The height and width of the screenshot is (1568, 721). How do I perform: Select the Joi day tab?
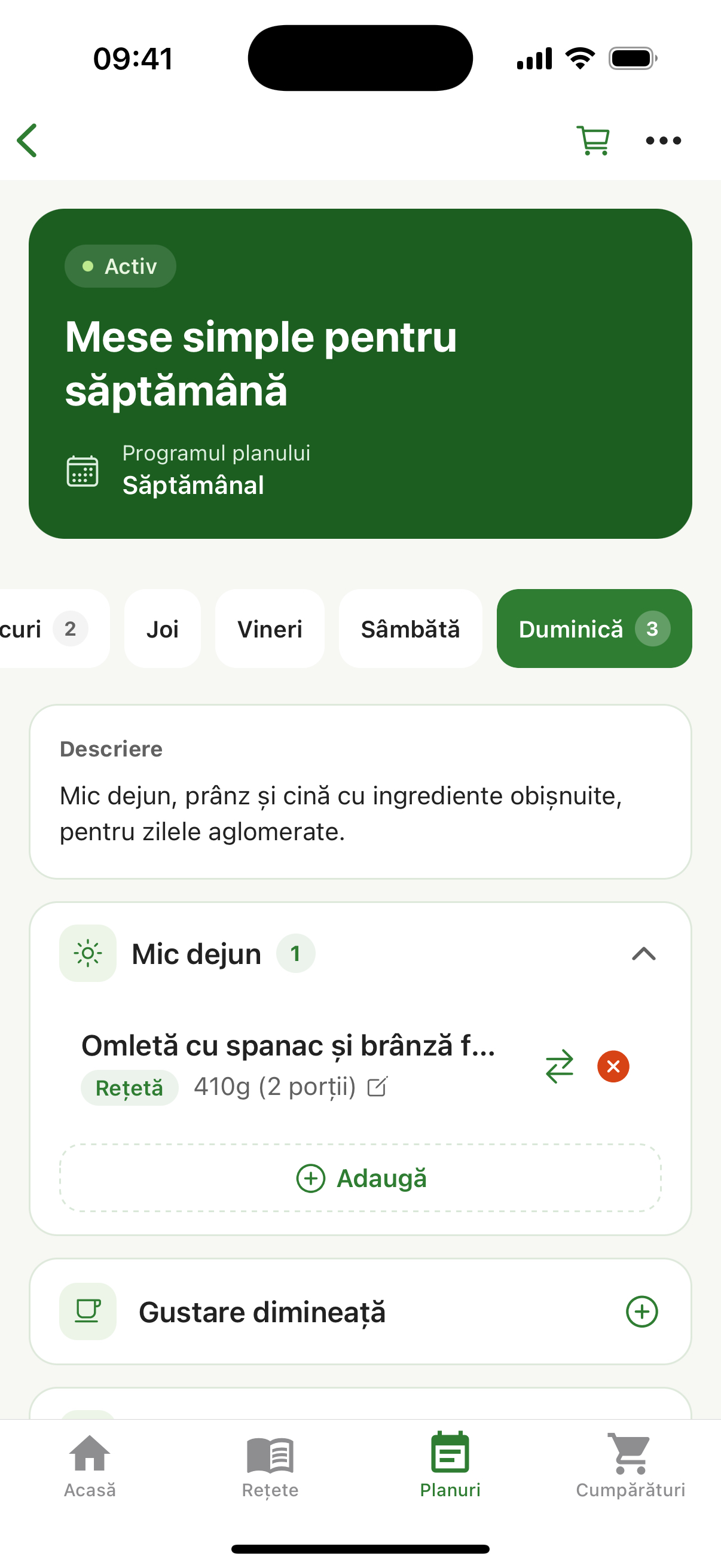tap(163, 629)
